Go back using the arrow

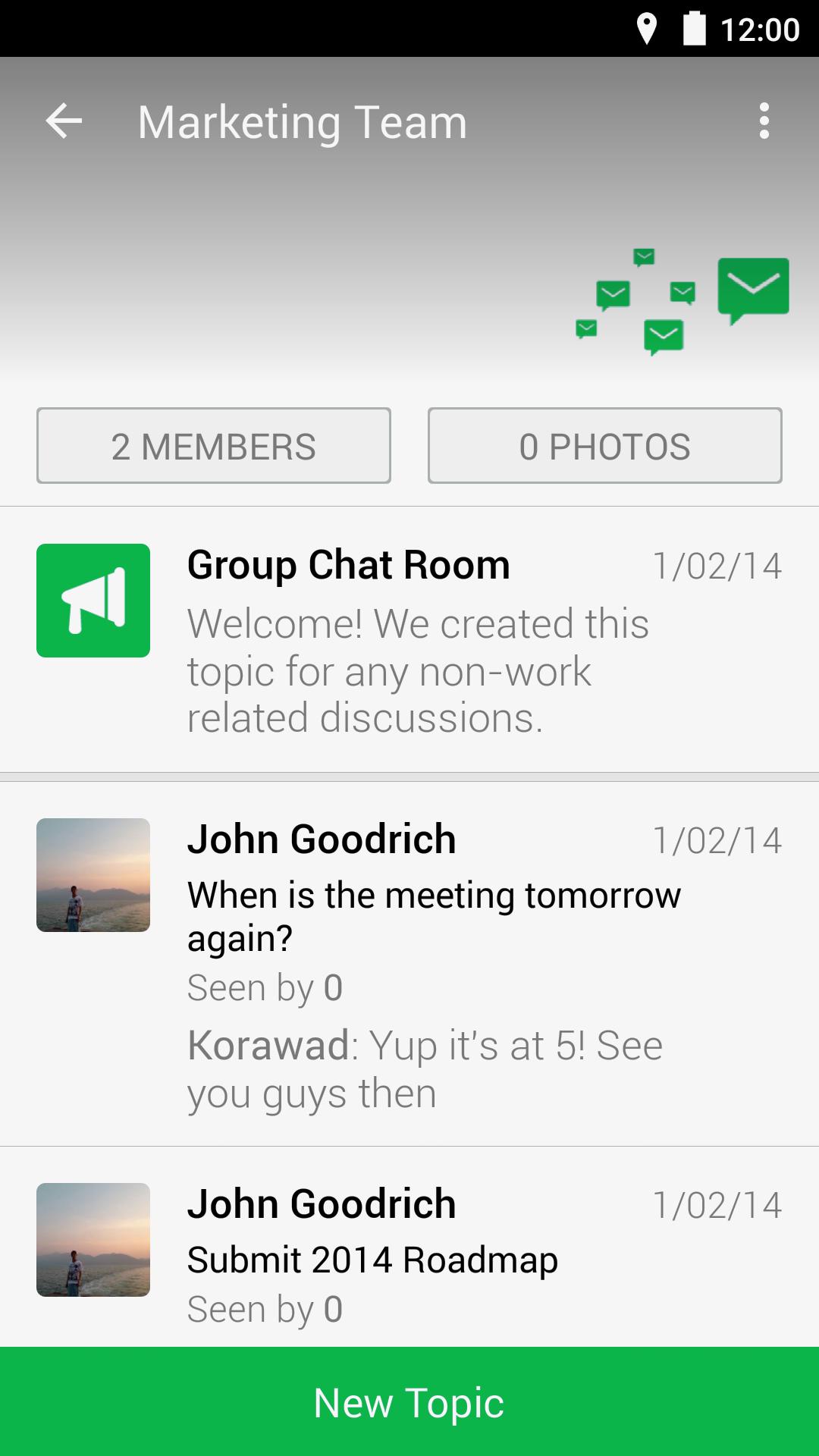(64, 121)
